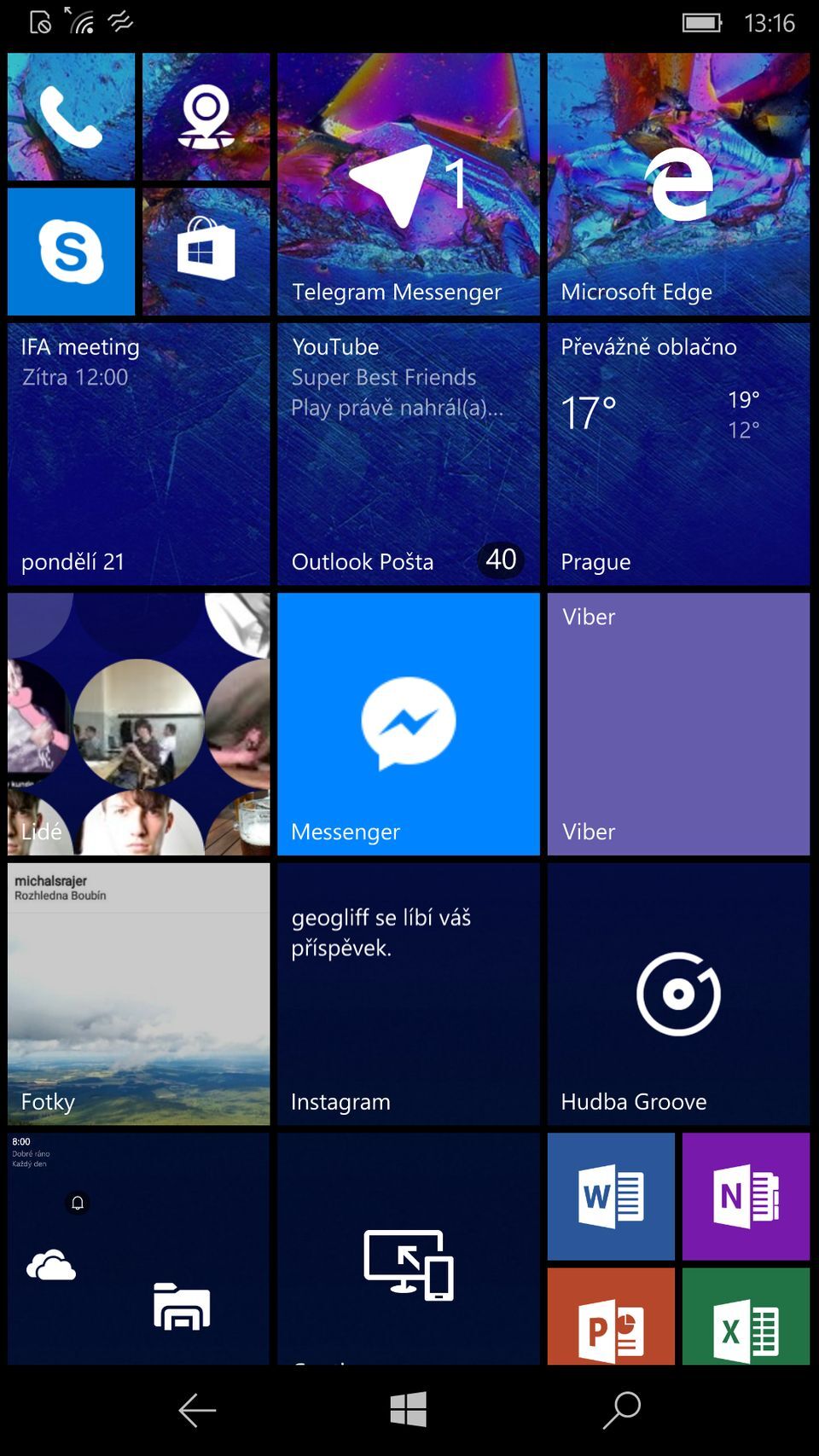Launch Facebook Messenger
Screen dimensions: 819x1456
pos(408,724)
